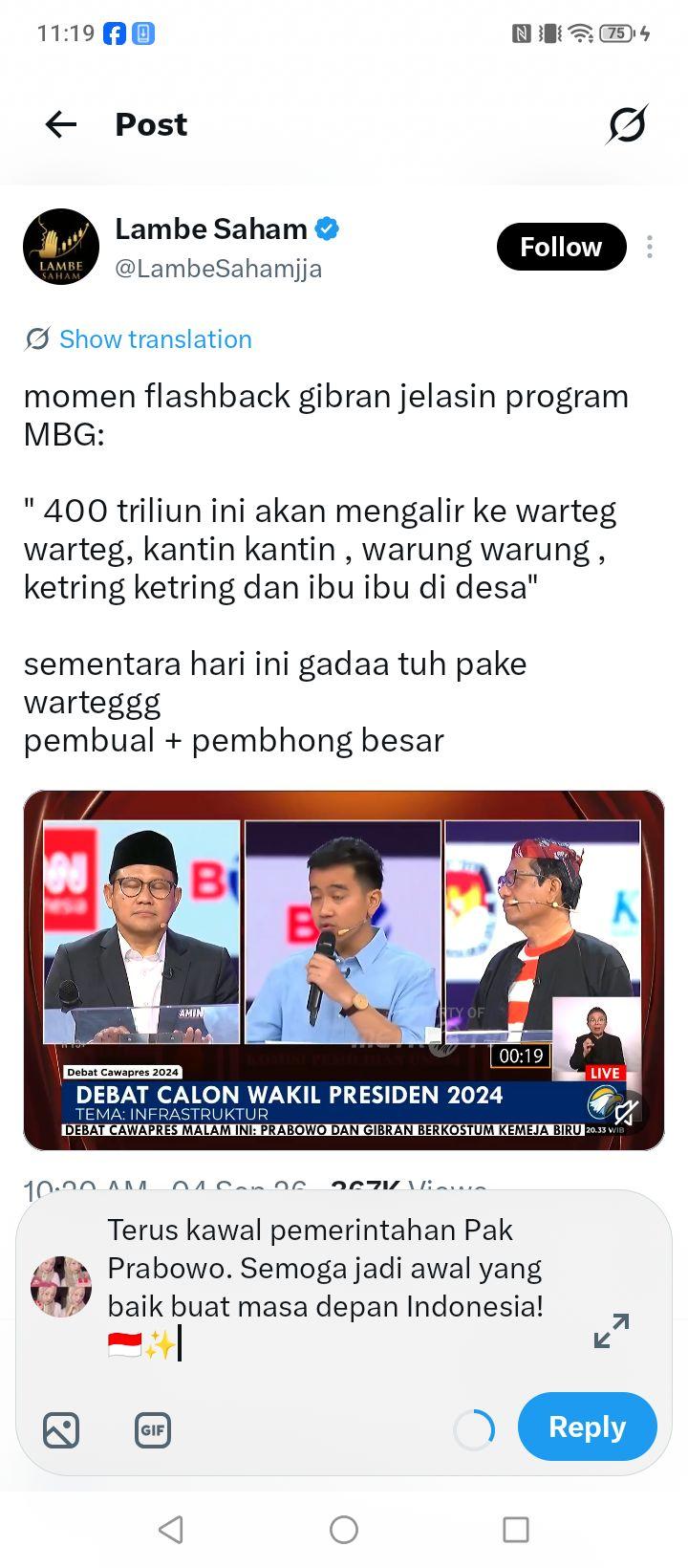Image resolution: width=688 pixels, height=1568 pixels.
Task: Unmute the video with the speaker icon
Action: 627,1112
